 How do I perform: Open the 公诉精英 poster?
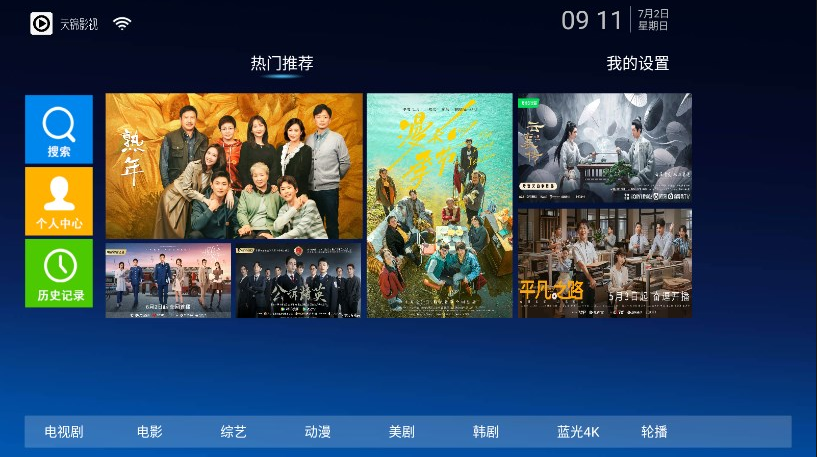(x=298, y=280)
